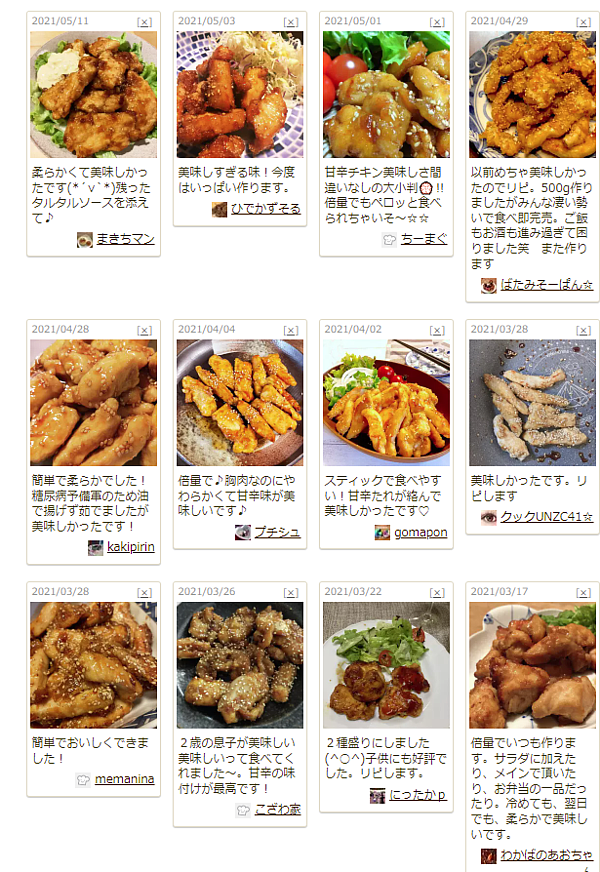Image resolution: width=600 pixels, height=872 pixels.
Task: Close the report dated 2021/03/22
Action: pyautogui.click(x=437, y=592)
